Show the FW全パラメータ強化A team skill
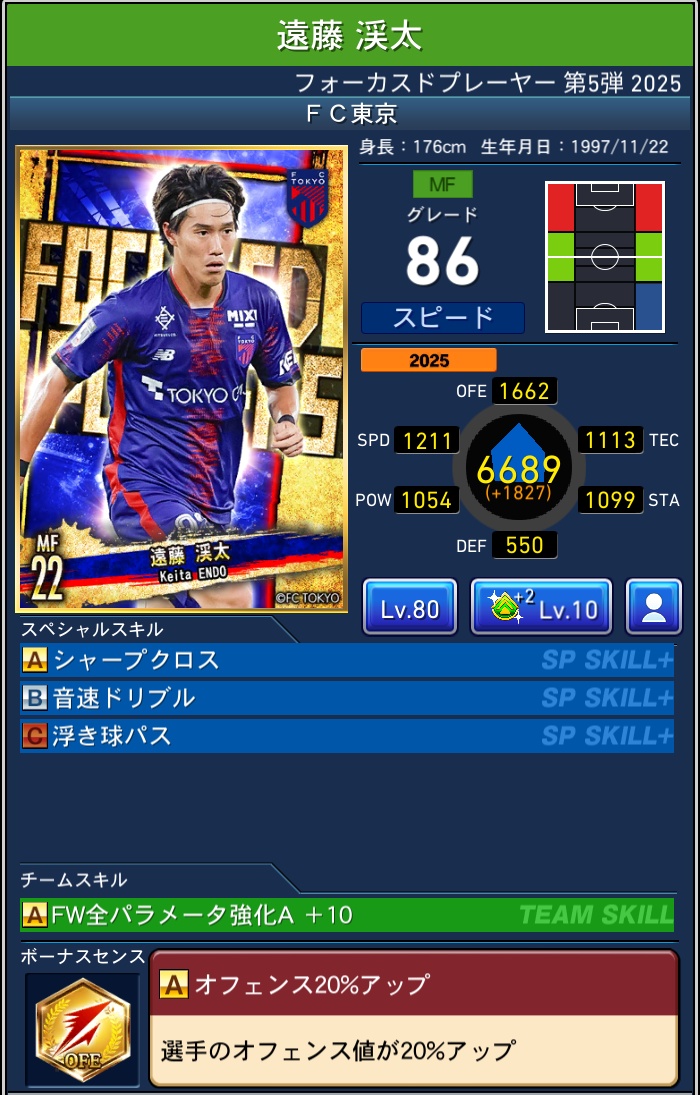The height and width of the screenshot is (1095, 700). (x=346, y=914)
